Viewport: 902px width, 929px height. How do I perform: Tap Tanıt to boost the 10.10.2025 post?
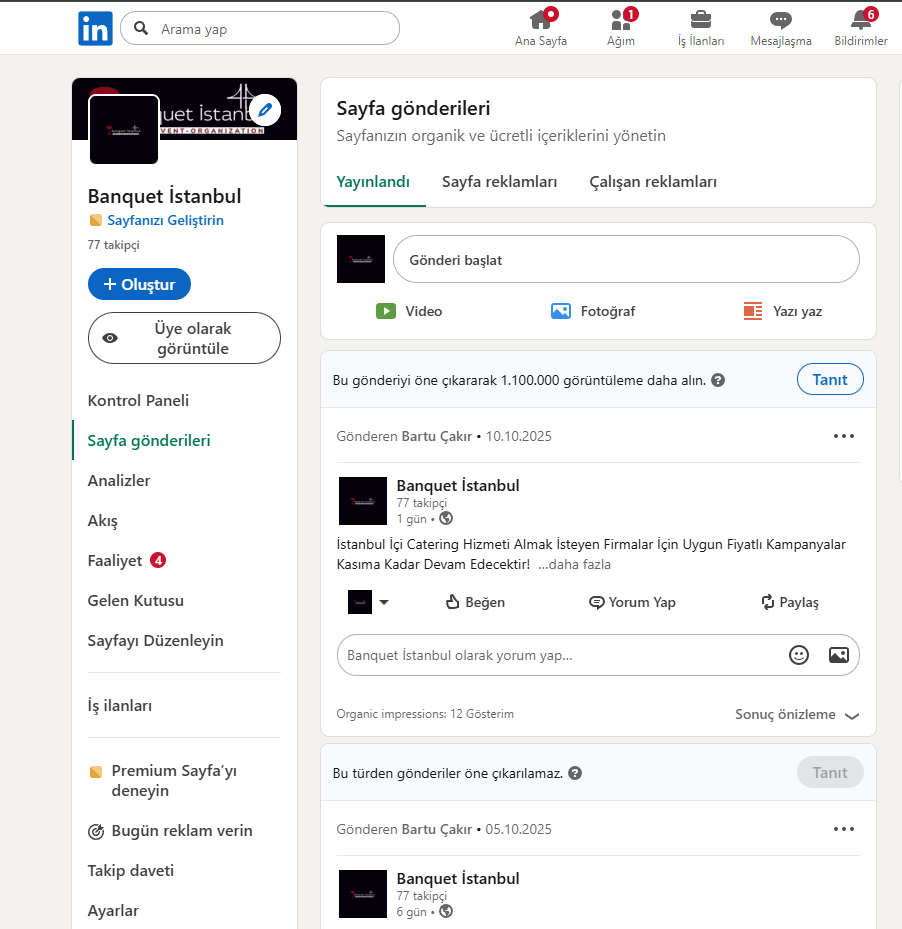[x=829, y=380]
